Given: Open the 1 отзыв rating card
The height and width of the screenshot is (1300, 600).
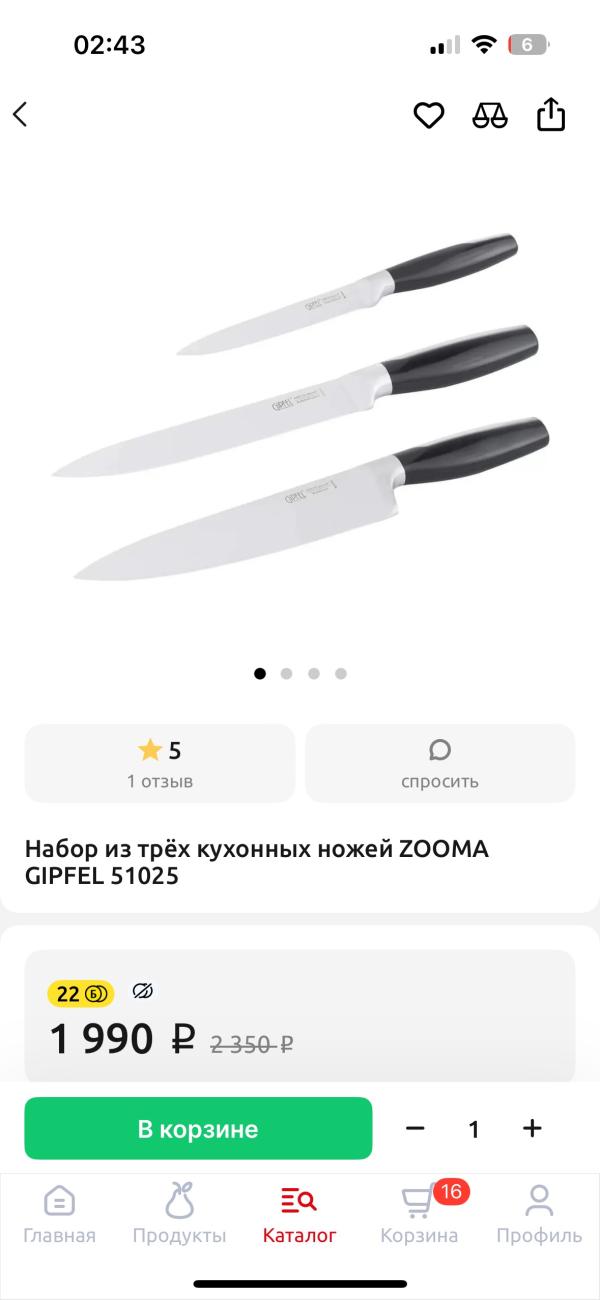Looking at the screenshot, I should pyautogui.click(x=160, y=763).
